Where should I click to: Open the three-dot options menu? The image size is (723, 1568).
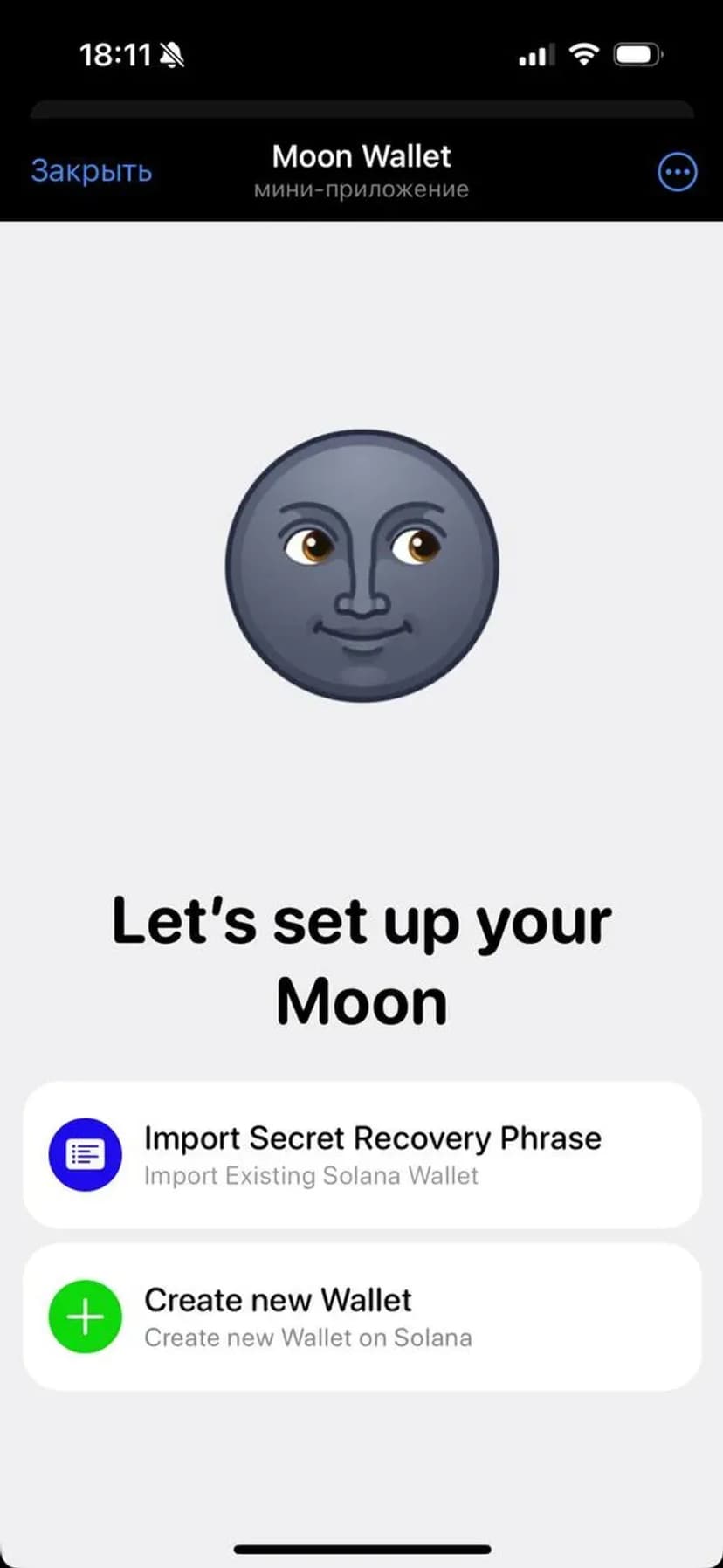point(677,172)
